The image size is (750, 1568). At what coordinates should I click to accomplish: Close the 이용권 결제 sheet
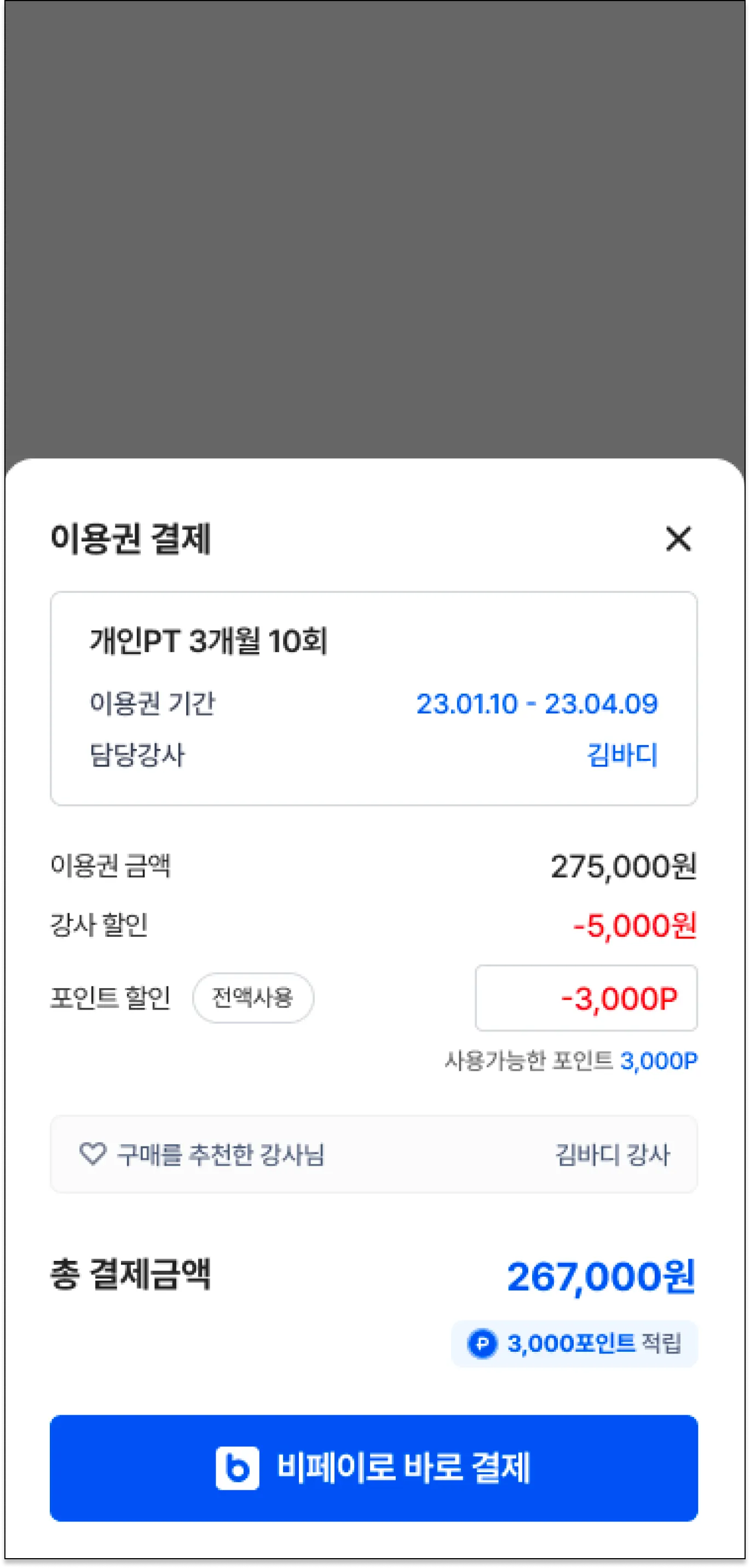678,539
